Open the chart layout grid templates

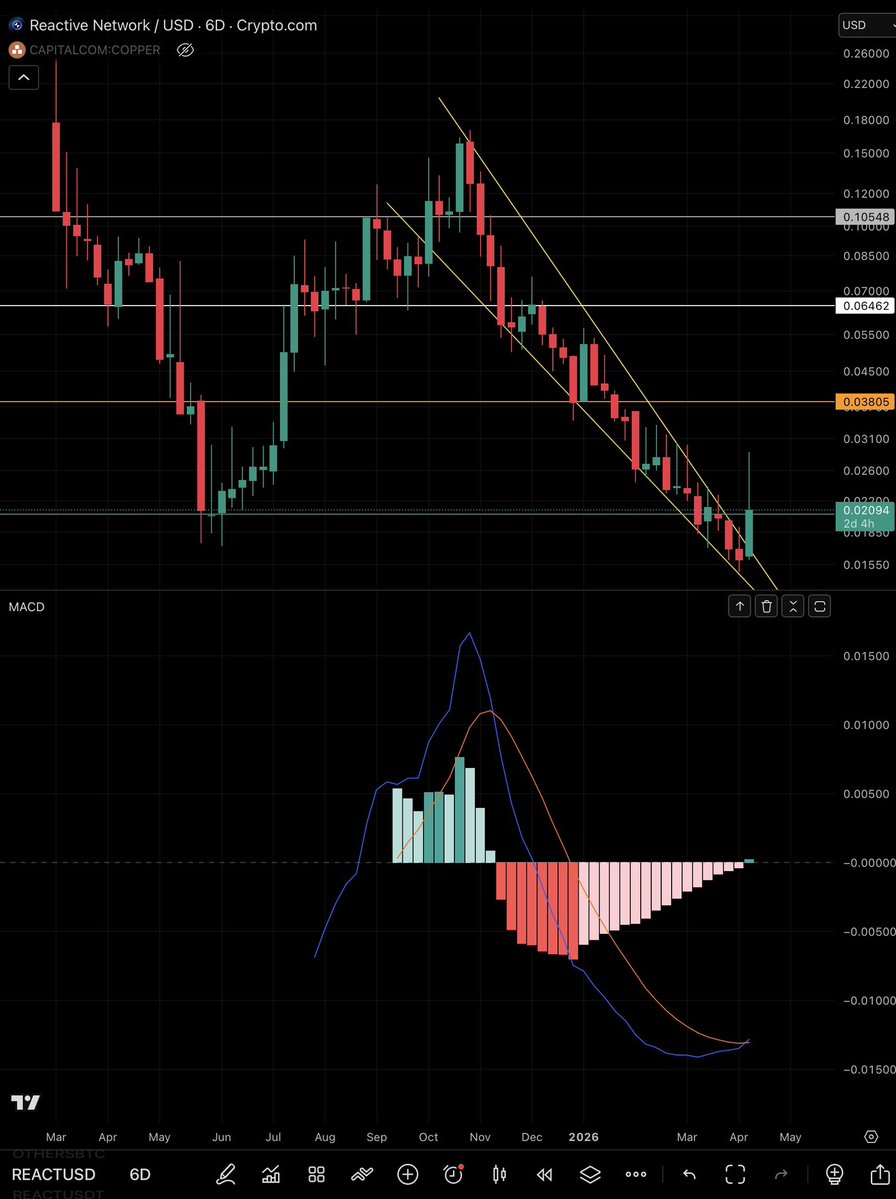tap(317, 1174)
